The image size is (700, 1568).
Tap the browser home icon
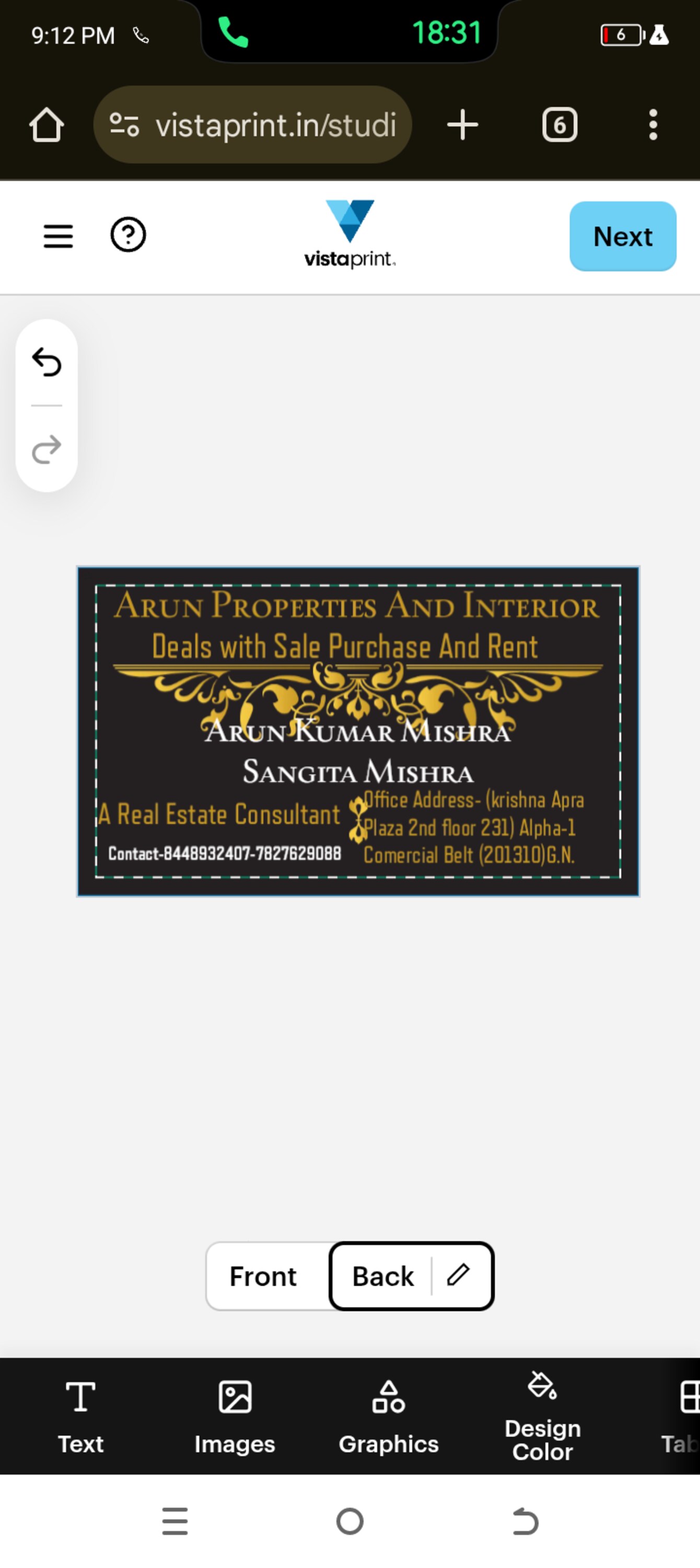[x=46, y=125]
